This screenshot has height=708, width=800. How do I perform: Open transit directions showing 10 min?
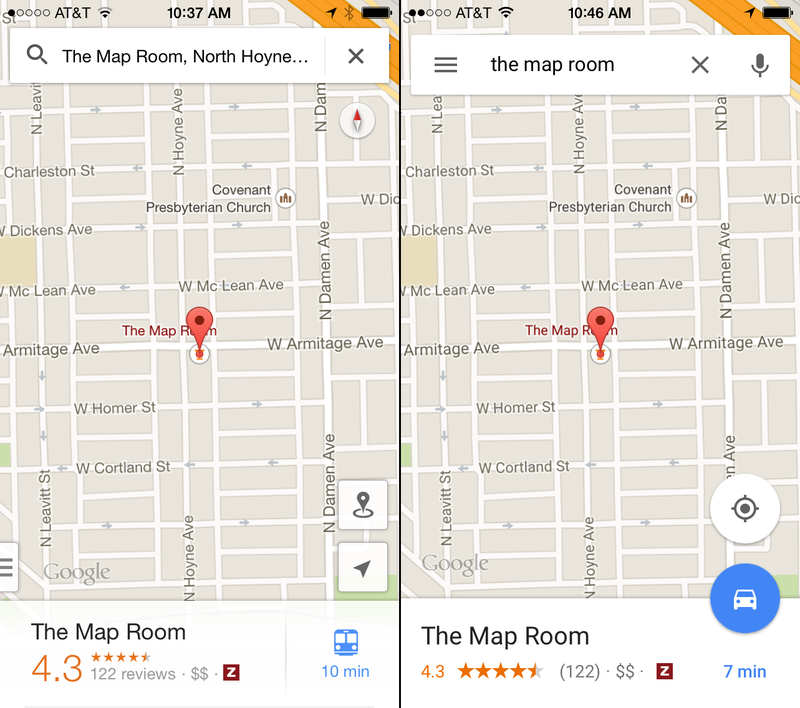(345, 654)
